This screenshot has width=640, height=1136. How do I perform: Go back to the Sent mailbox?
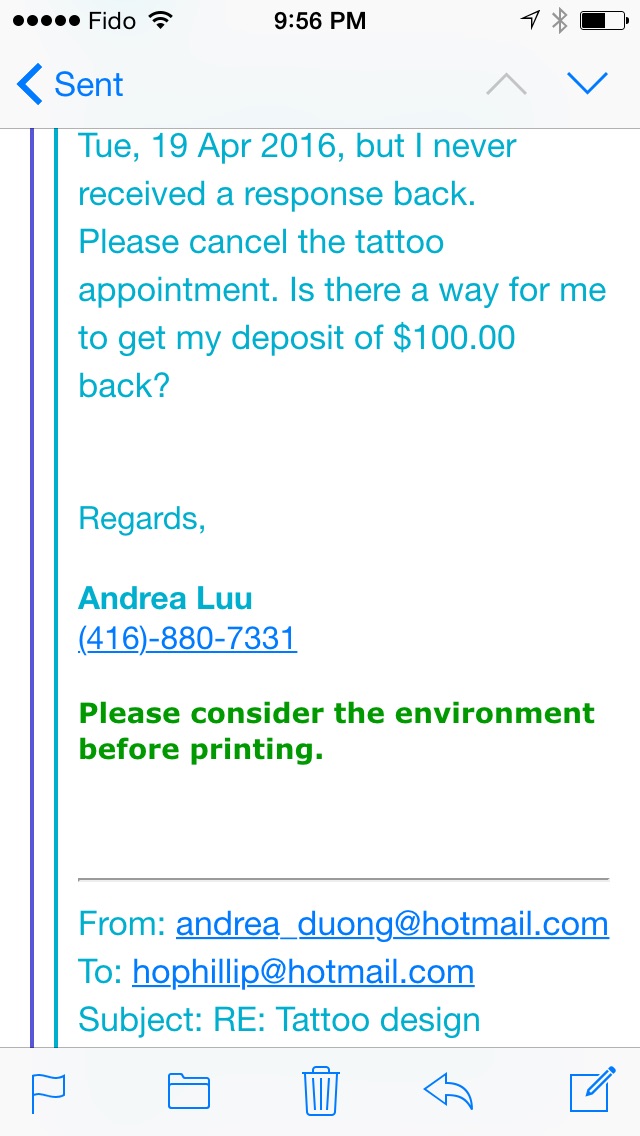click(x=70, y=85)
